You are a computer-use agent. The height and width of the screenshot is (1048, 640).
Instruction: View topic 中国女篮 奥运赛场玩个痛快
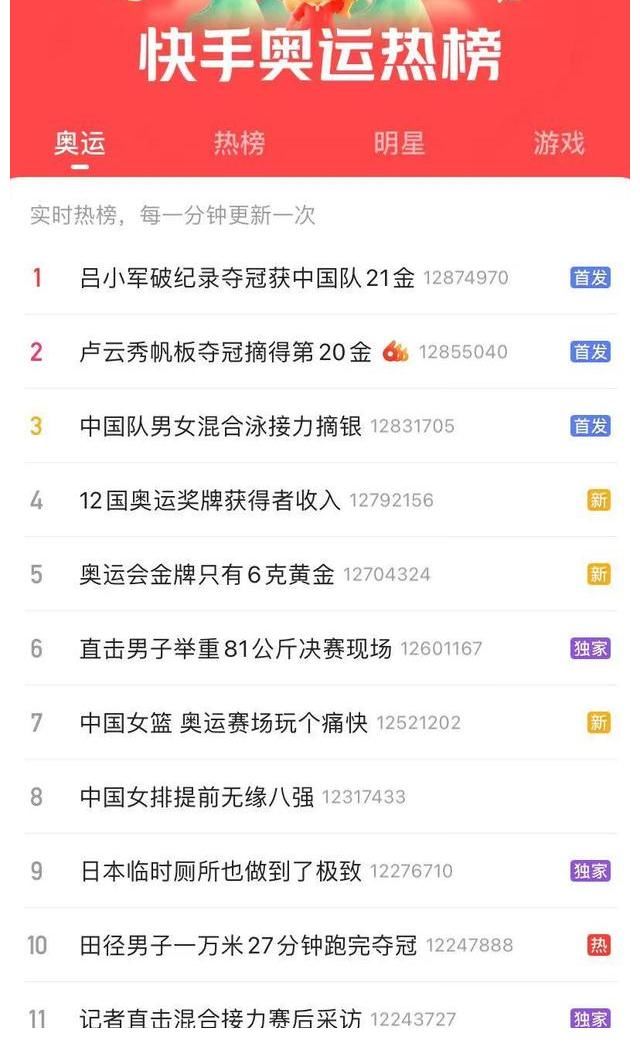click(x=224, y=722)
